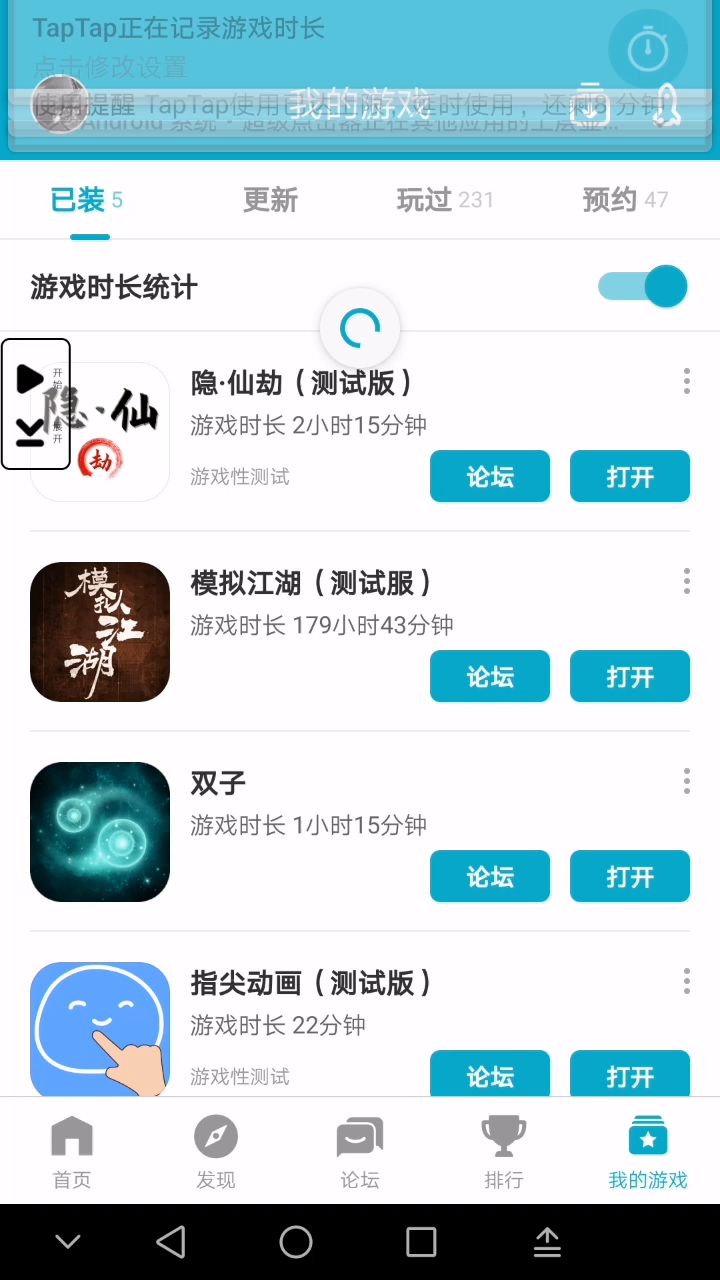Open more options for 双子

(x=686, y=781)
